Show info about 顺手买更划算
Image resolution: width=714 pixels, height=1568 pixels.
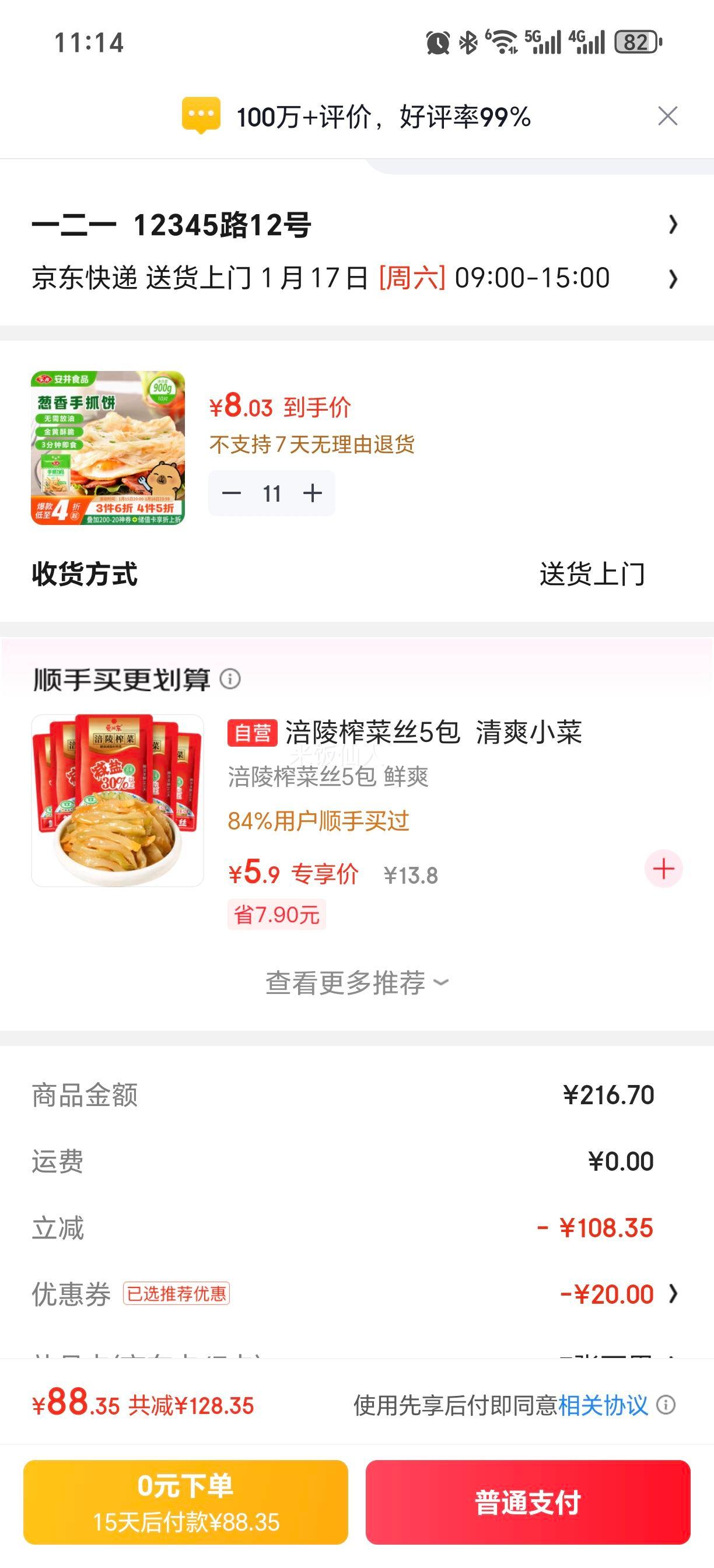click(230, 678)
